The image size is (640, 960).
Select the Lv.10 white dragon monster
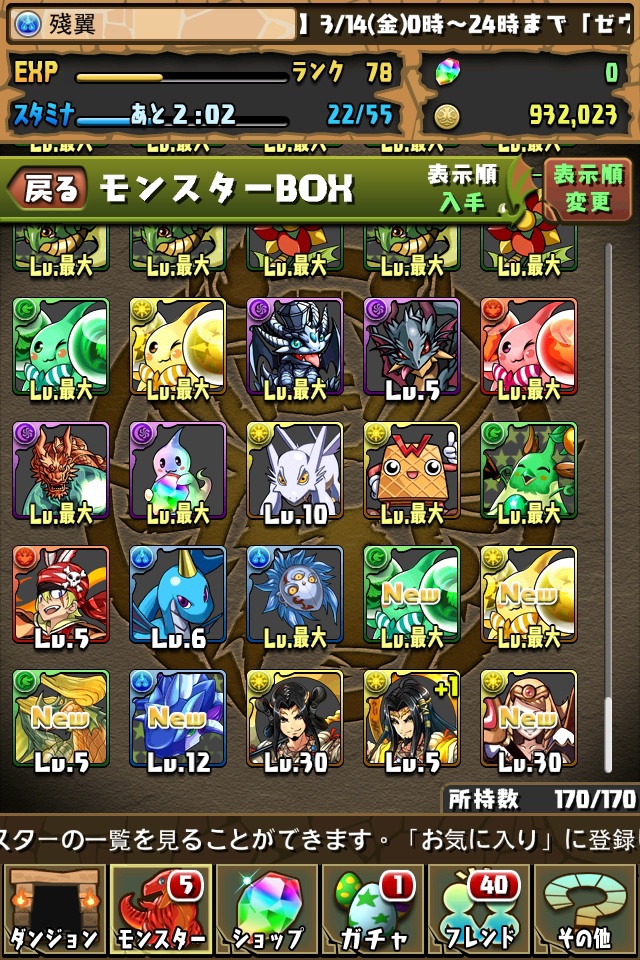click(295, 471)
